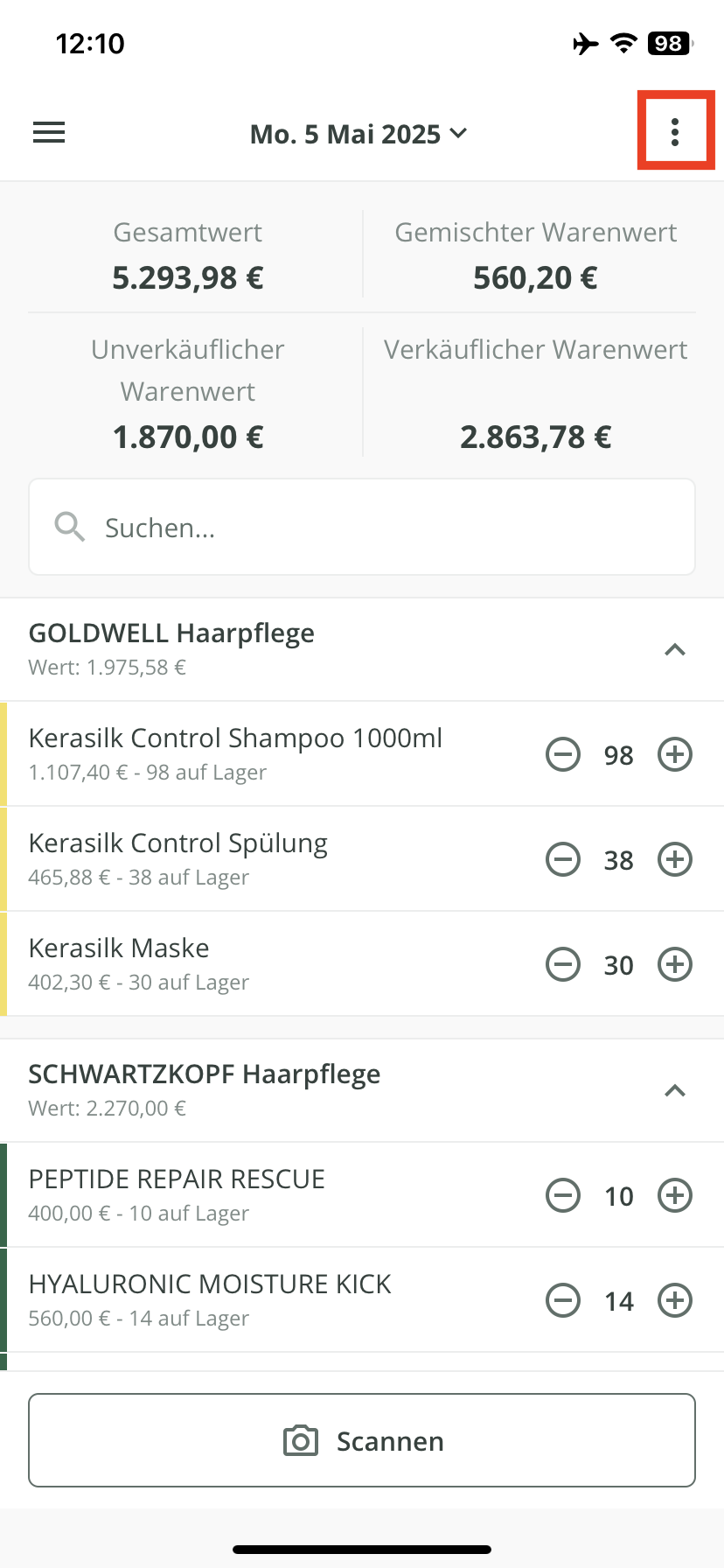Decrease PEPTIDE REPAIR RESCUE quantity
The image size is (724, 1568).
pyautogui.click(x=563, y=1195)
